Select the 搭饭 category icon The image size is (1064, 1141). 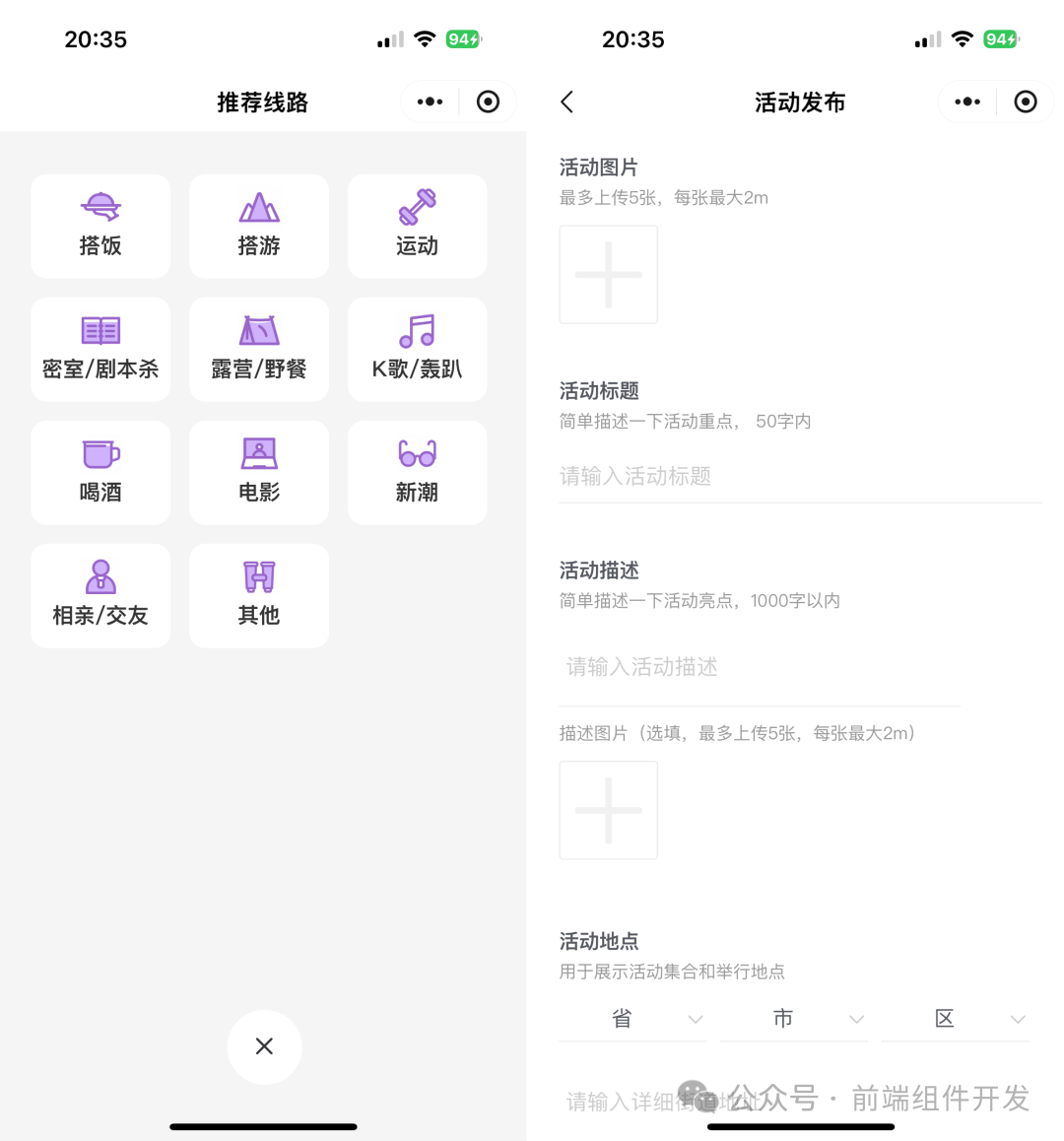tap(100, 226)
